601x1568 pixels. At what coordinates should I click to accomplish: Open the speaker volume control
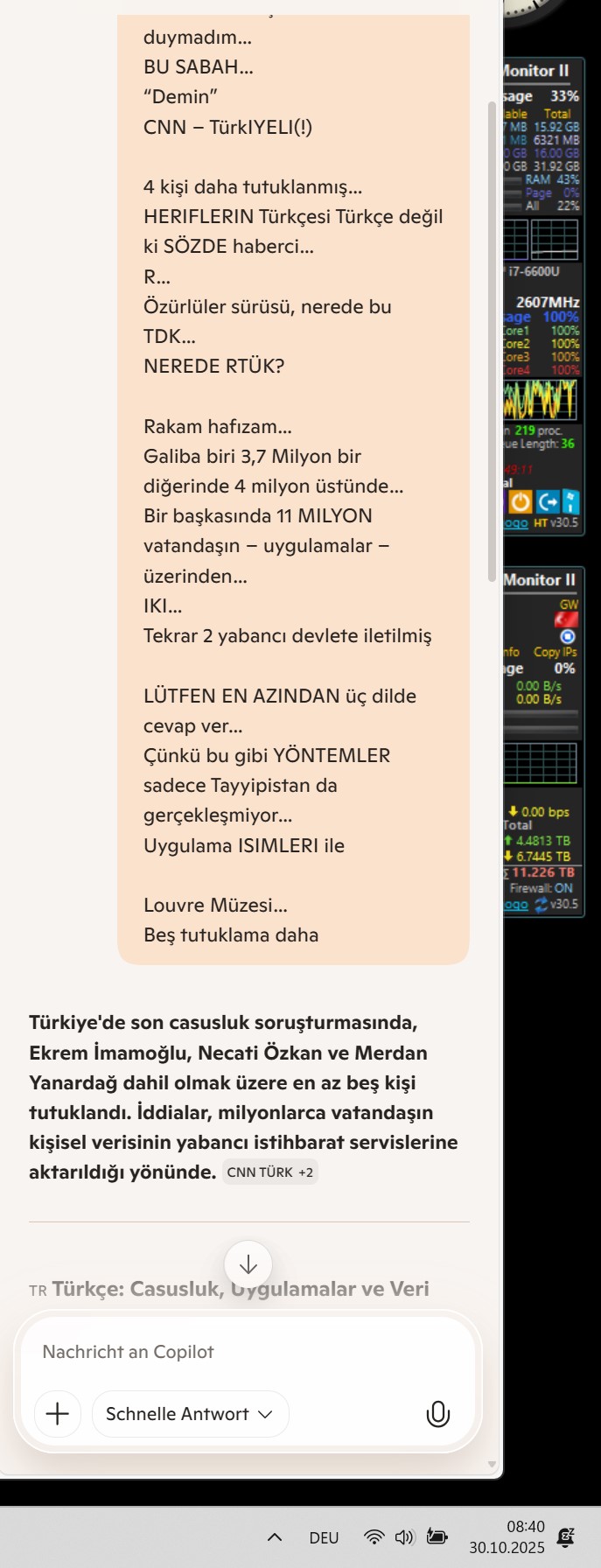(404, 1537)
